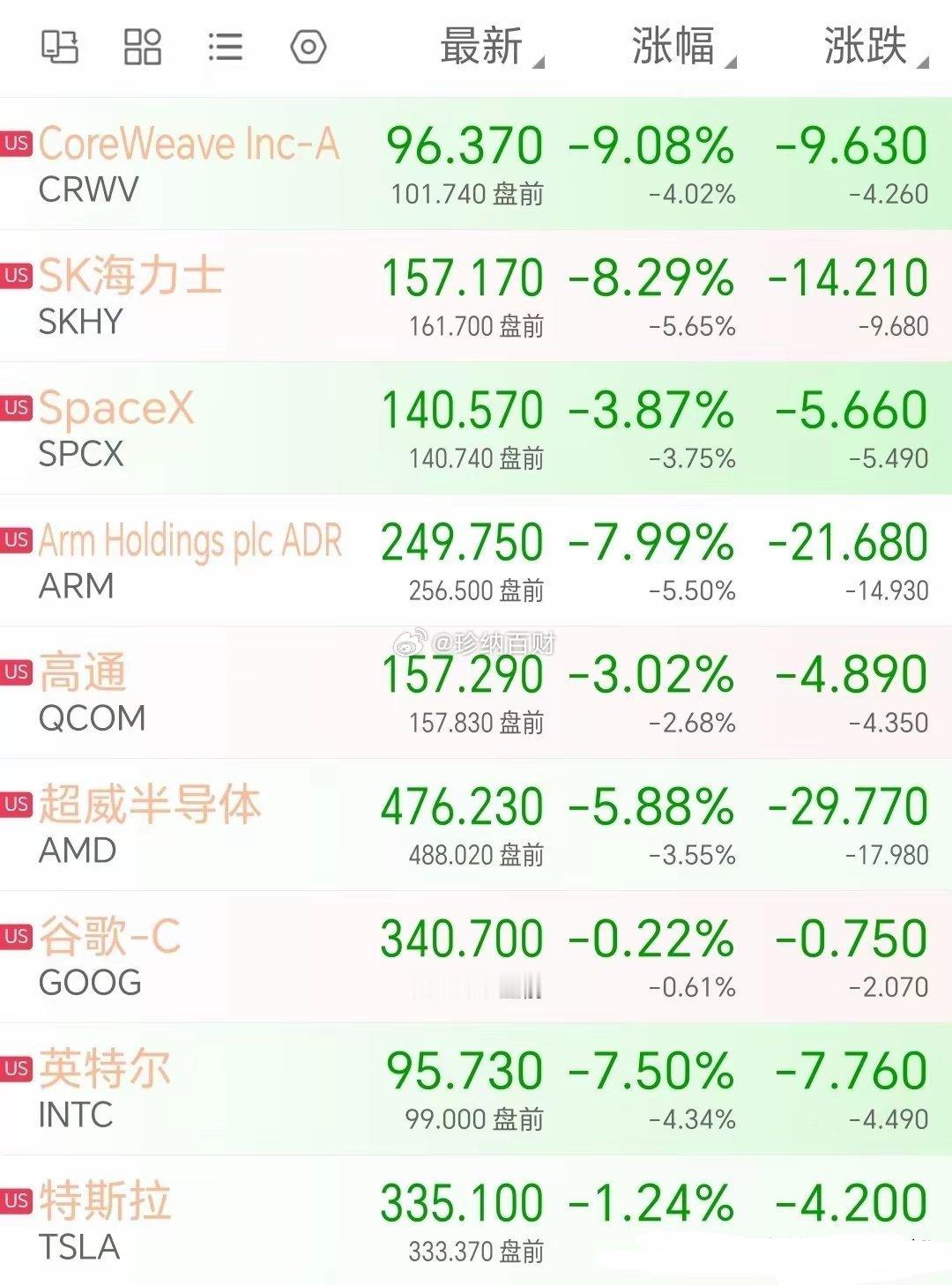The image size is (952, 1285).
Task: Sort by 涨幅 percent column
Action: click(683, 47)
